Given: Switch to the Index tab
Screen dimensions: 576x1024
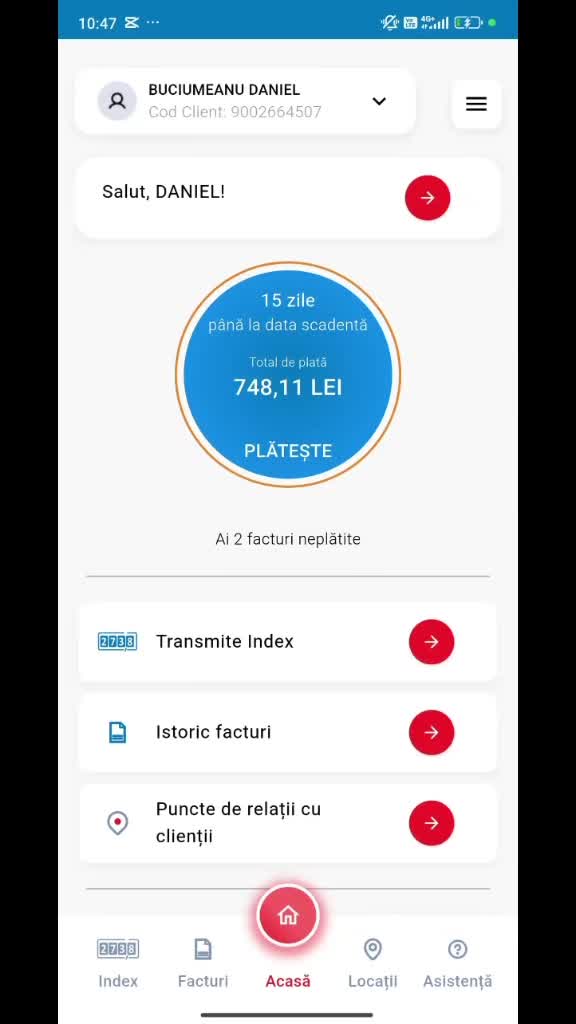Looking at the screenshot, I should (x=118, y=963).
